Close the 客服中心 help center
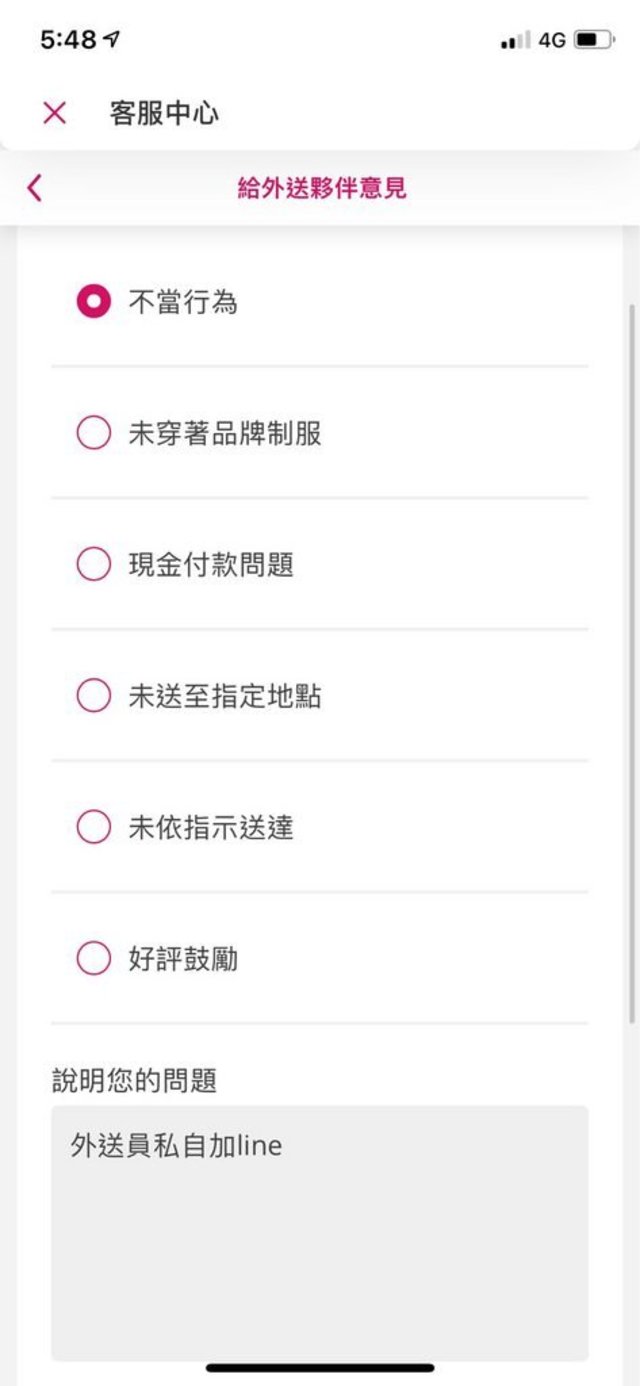The image size is (640, 1386). [x=54, y=113]
